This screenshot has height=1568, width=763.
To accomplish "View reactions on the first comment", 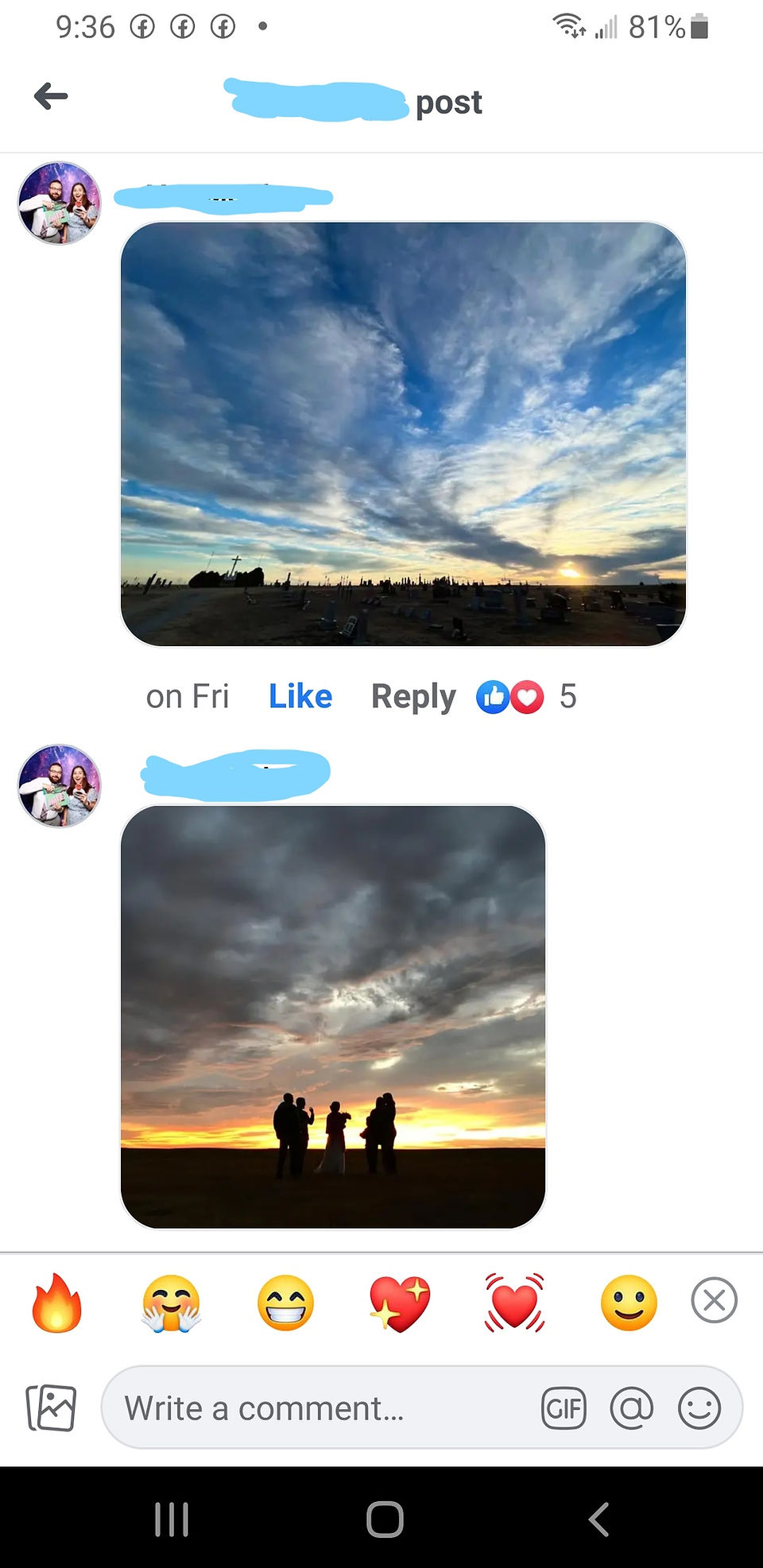I will pos(525,697).
